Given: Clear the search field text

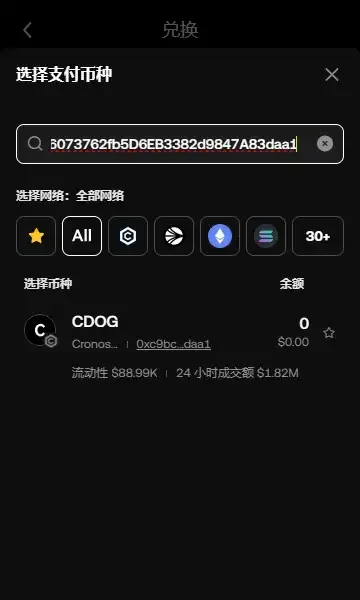Looking at the screenshot, I should click(x=325, y=144).
